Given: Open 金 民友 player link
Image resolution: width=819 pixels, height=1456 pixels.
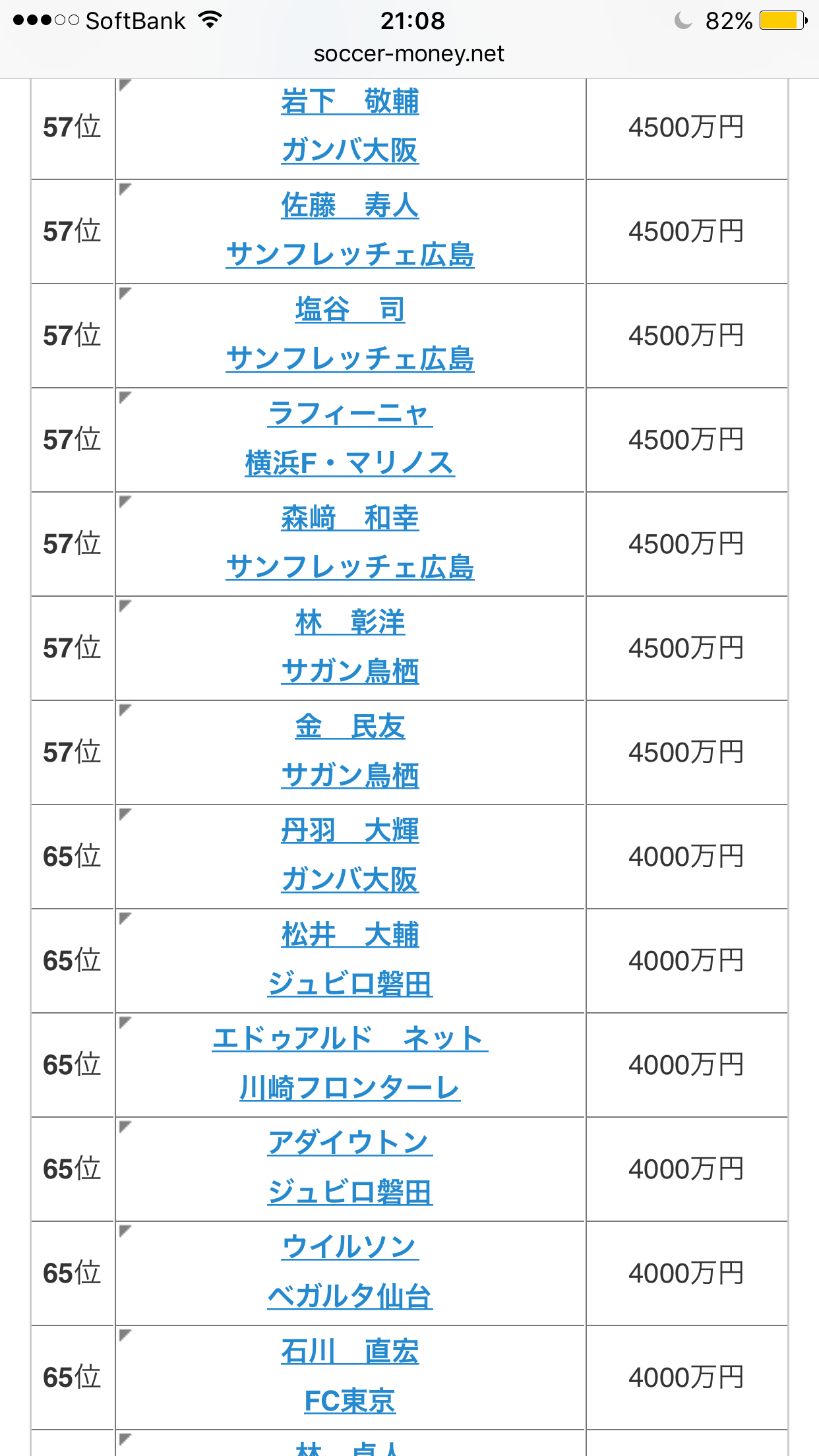Looking at the screenshot, I should click(350, 726).
